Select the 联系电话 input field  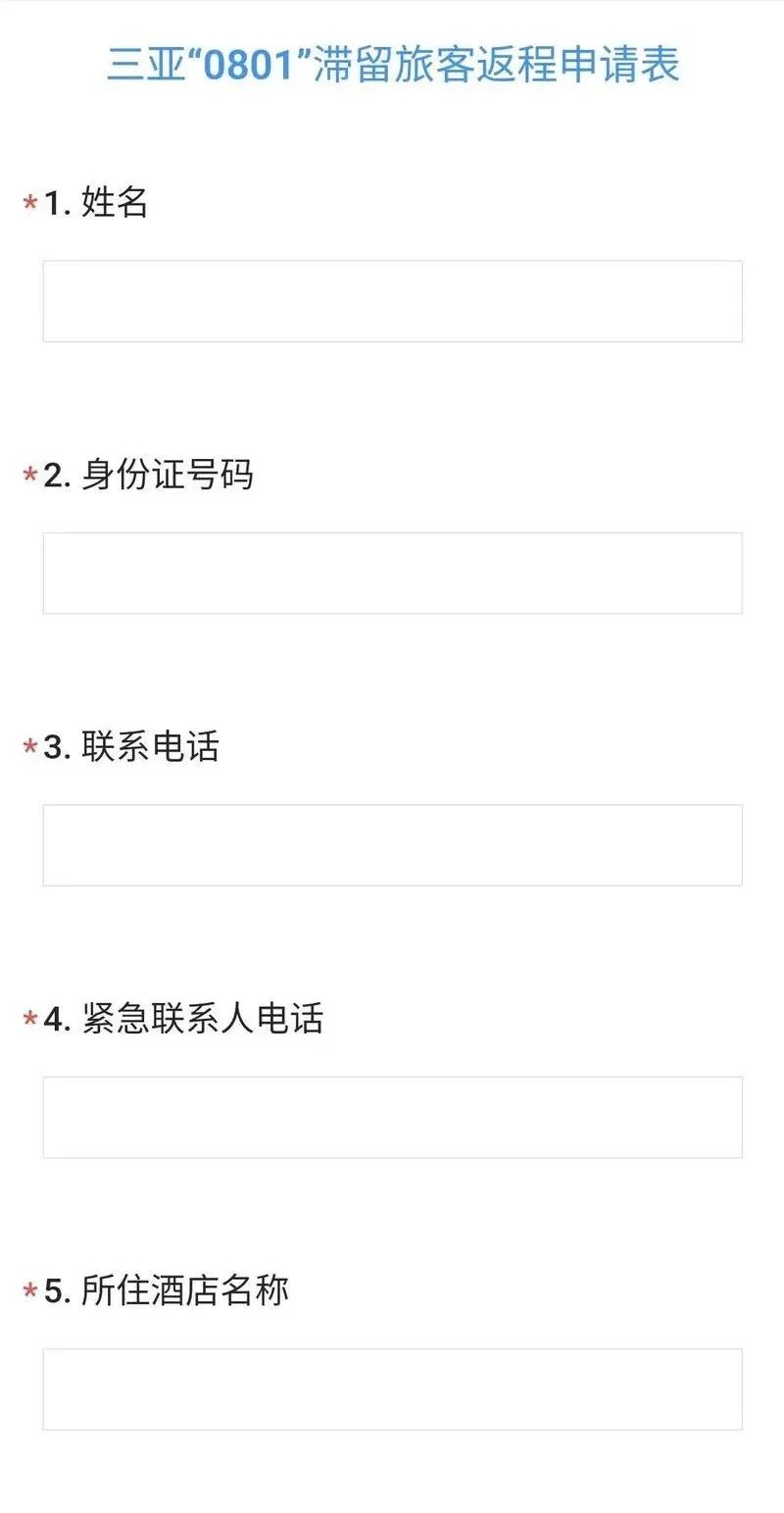click(x=392, y=845)
